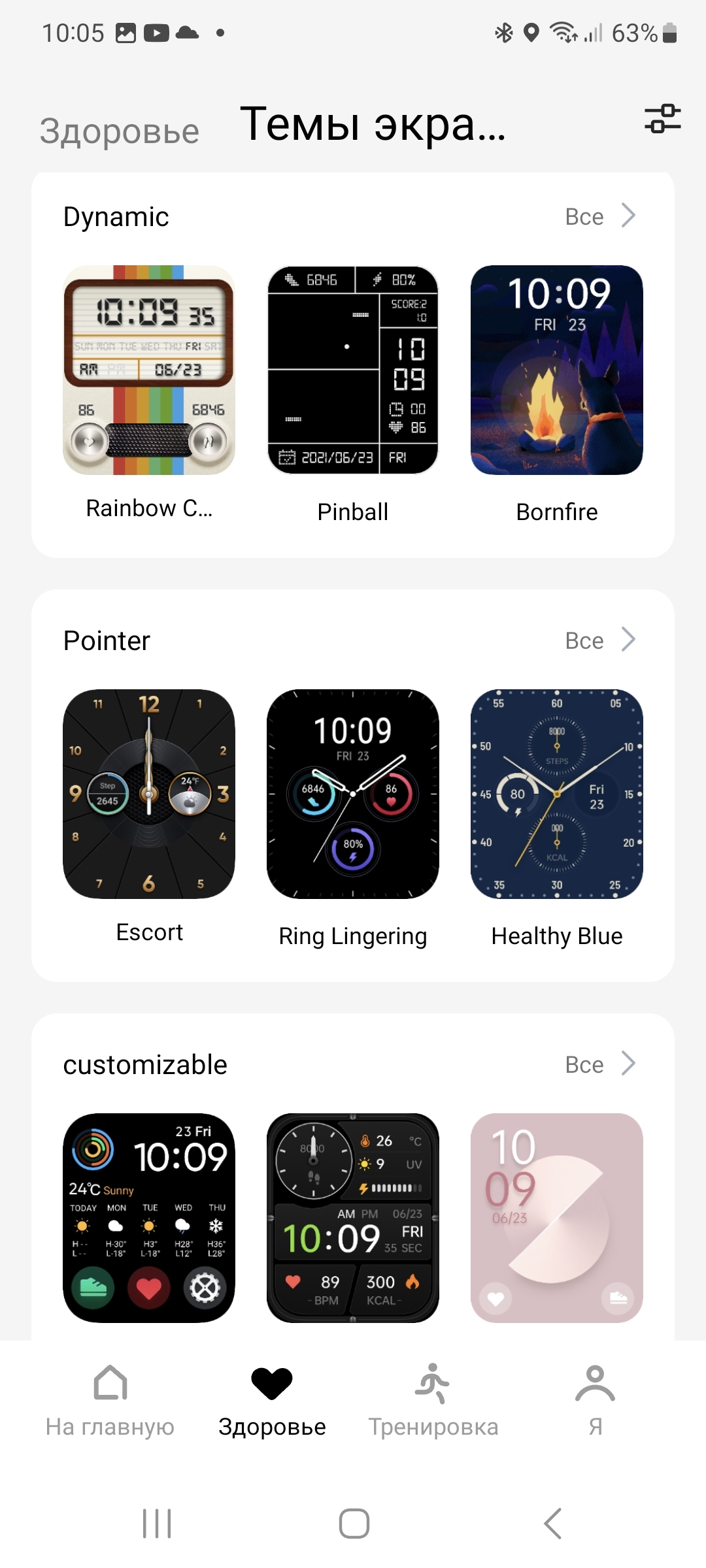Viewport: 706px width, 1568px height.
Task: Open the BPM and KCAL watch face
Action: tap(353, 1218)
